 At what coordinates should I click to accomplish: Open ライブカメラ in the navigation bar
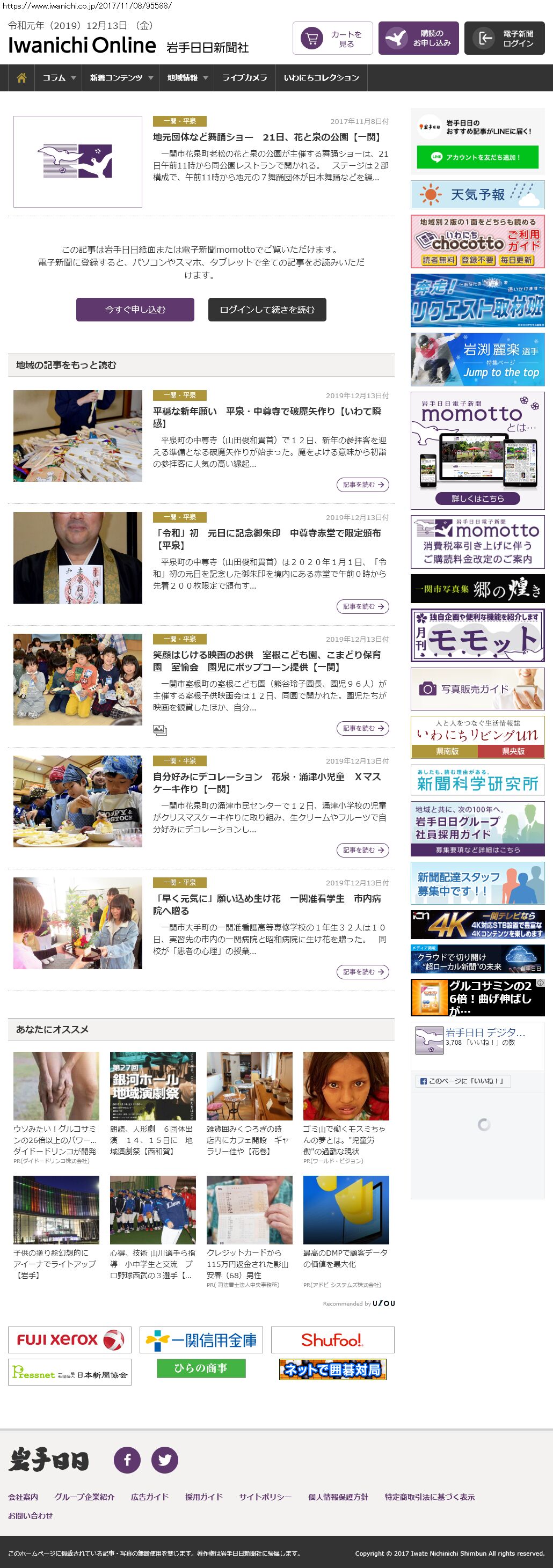coord(244,78)
